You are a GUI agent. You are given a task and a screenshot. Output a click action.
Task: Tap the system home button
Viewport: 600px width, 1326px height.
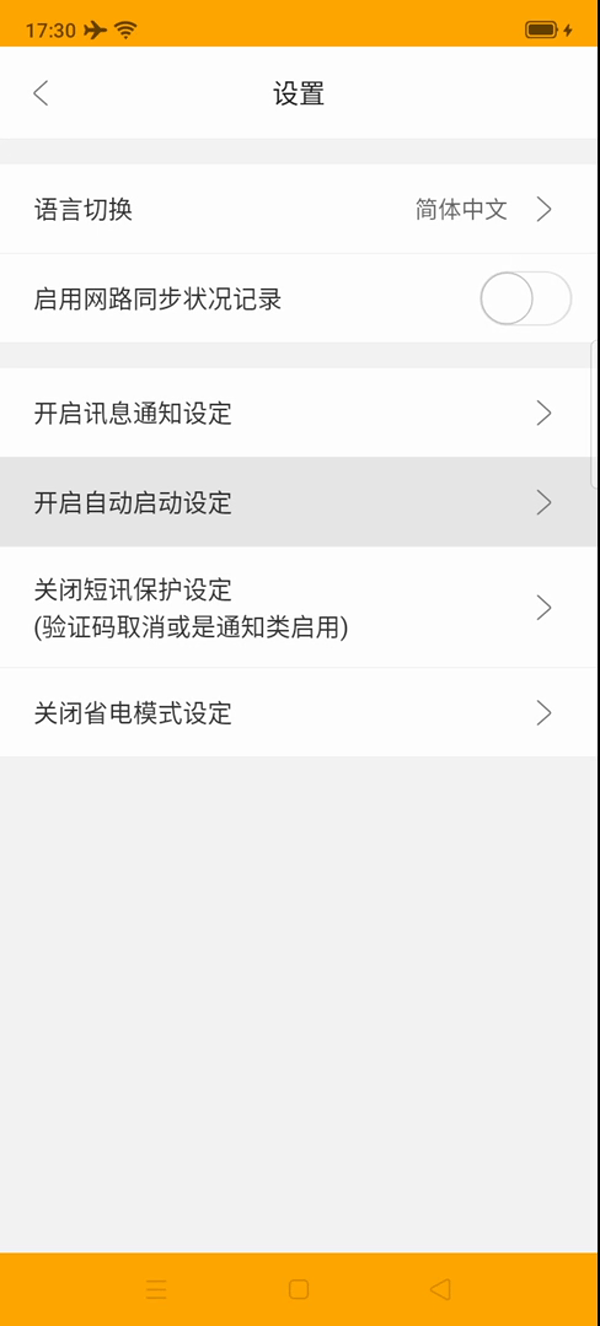tap(298, 1290)
